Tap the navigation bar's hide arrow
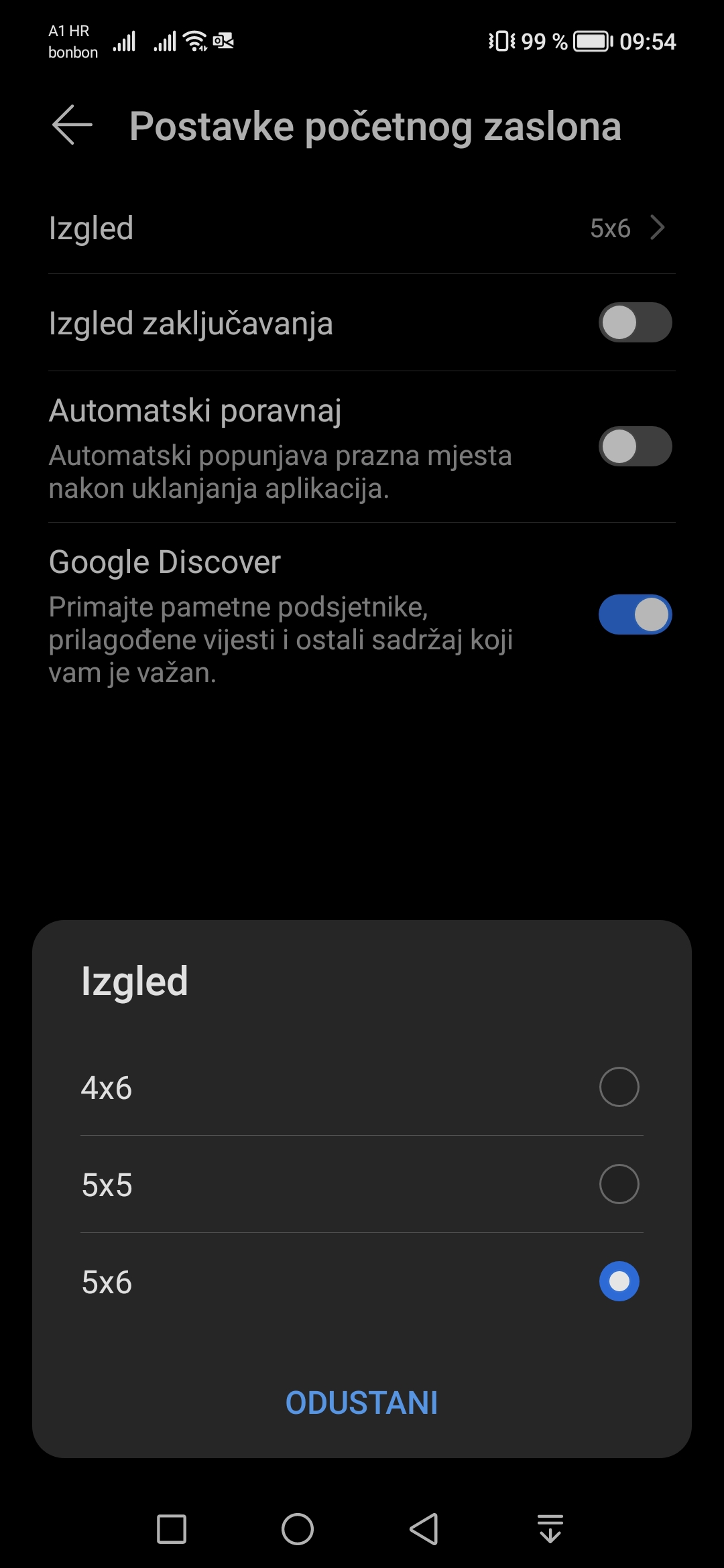Image resolution: width=724 pixels, height=1568 pixels. tap(550, 1529)
